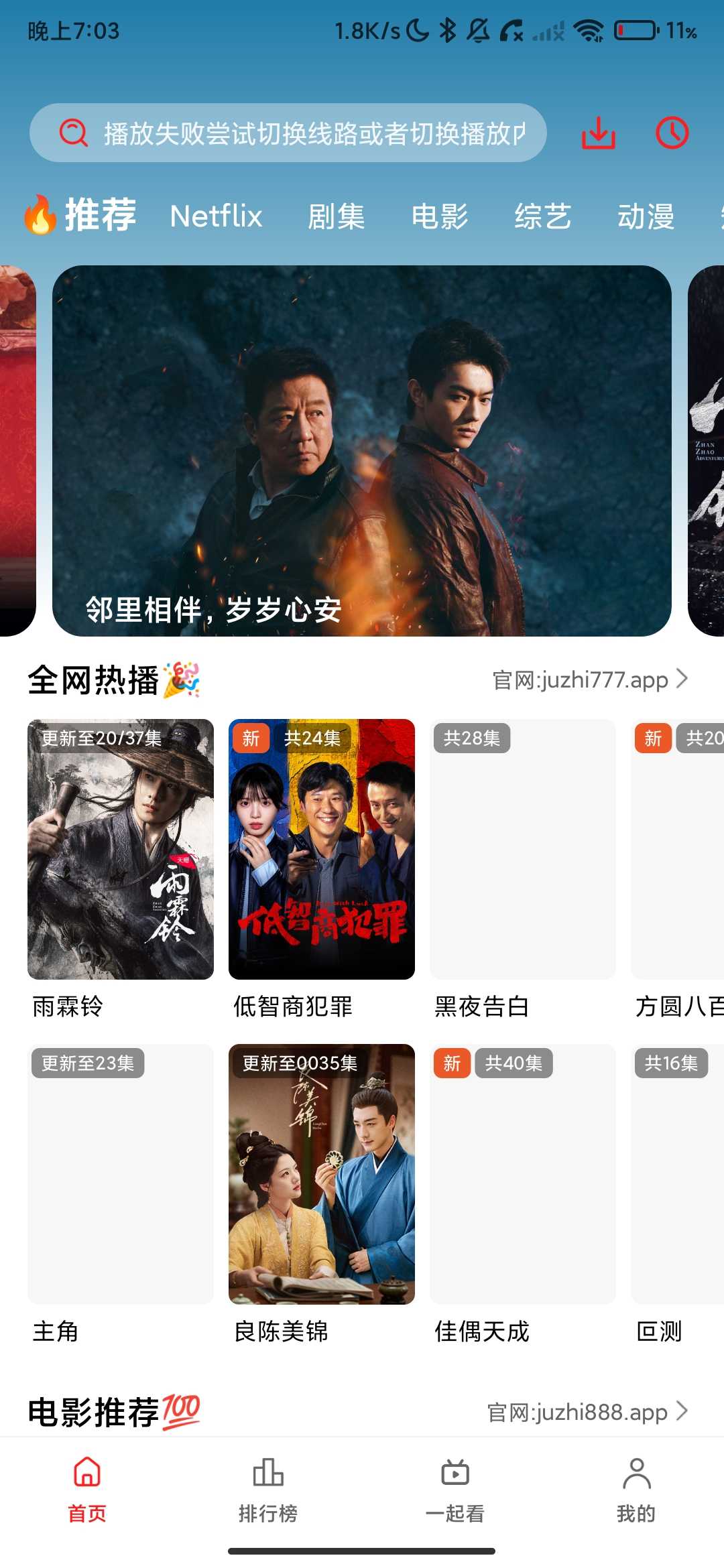Switch to the 剧集 tab
The width and height of the screenshot is (724, 1568).
coord(337,216)
